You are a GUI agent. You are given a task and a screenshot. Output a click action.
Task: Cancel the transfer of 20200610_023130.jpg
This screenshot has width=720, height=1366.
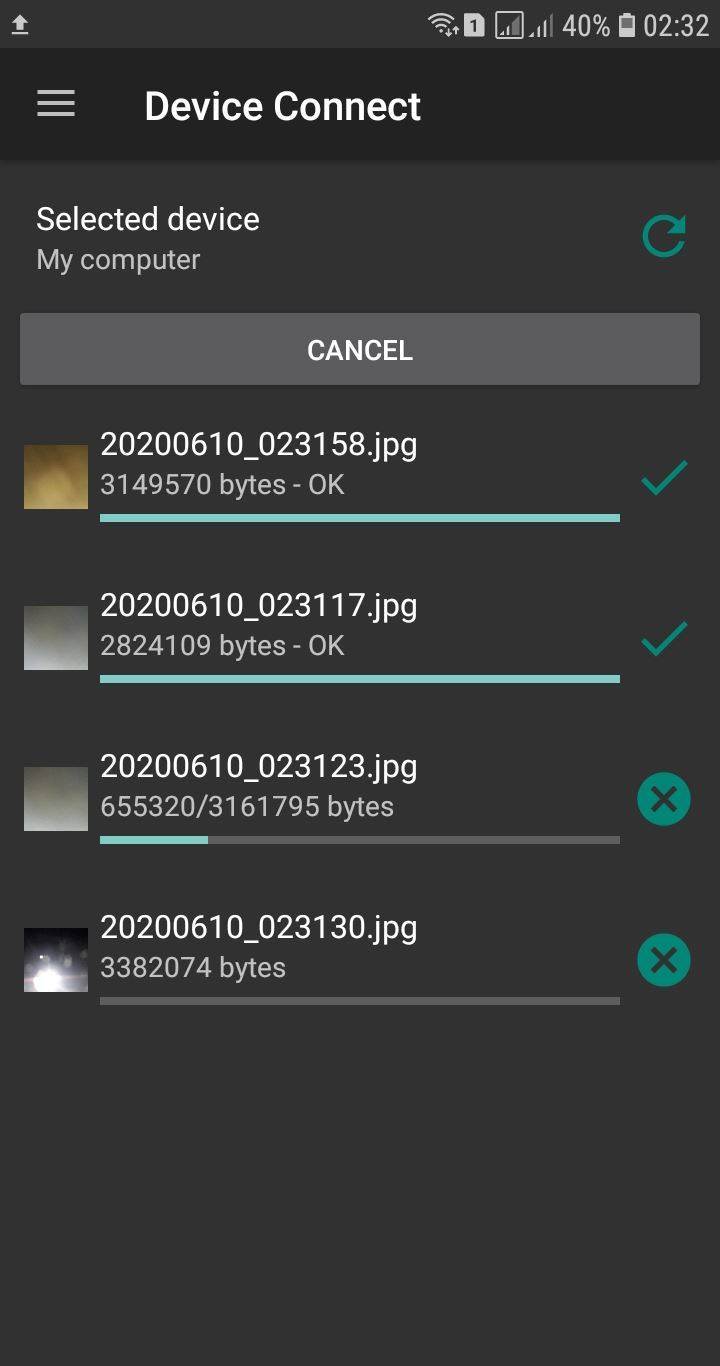pyautogui.click(x=663, y=959)
